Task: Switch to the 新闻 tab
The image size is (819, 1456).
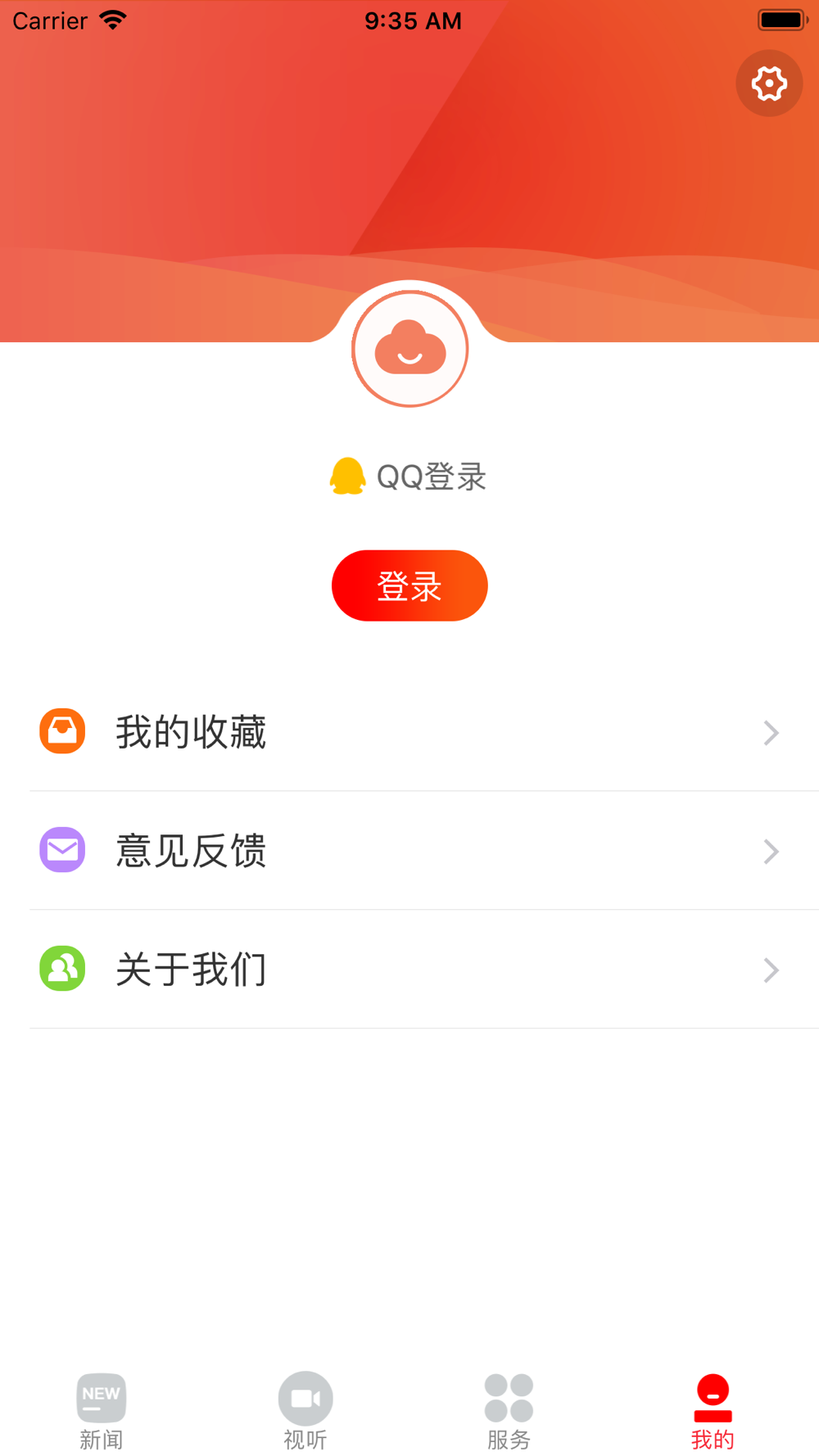Action: (x=102, y=1412)
